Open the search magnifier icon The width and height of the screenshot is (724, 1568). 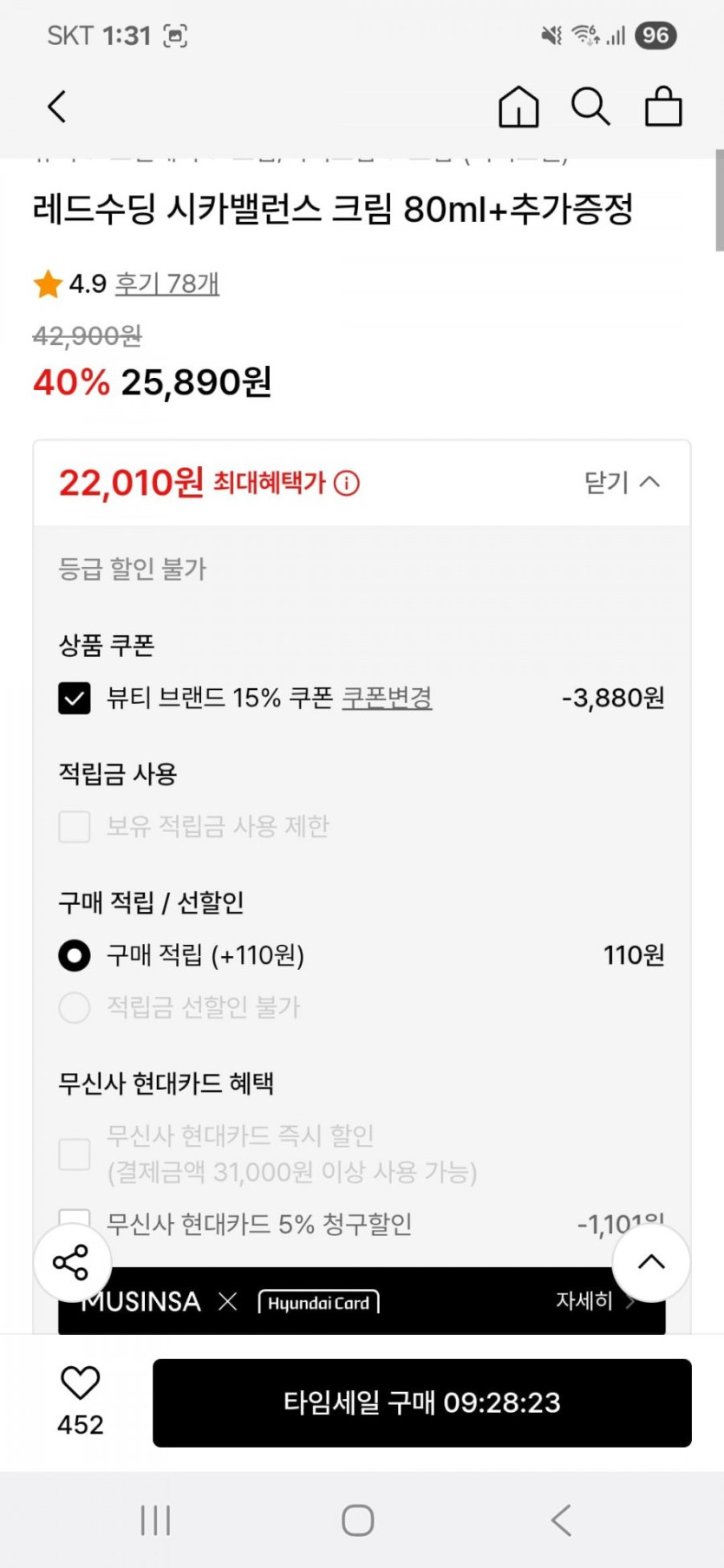(x=590, y=107)
